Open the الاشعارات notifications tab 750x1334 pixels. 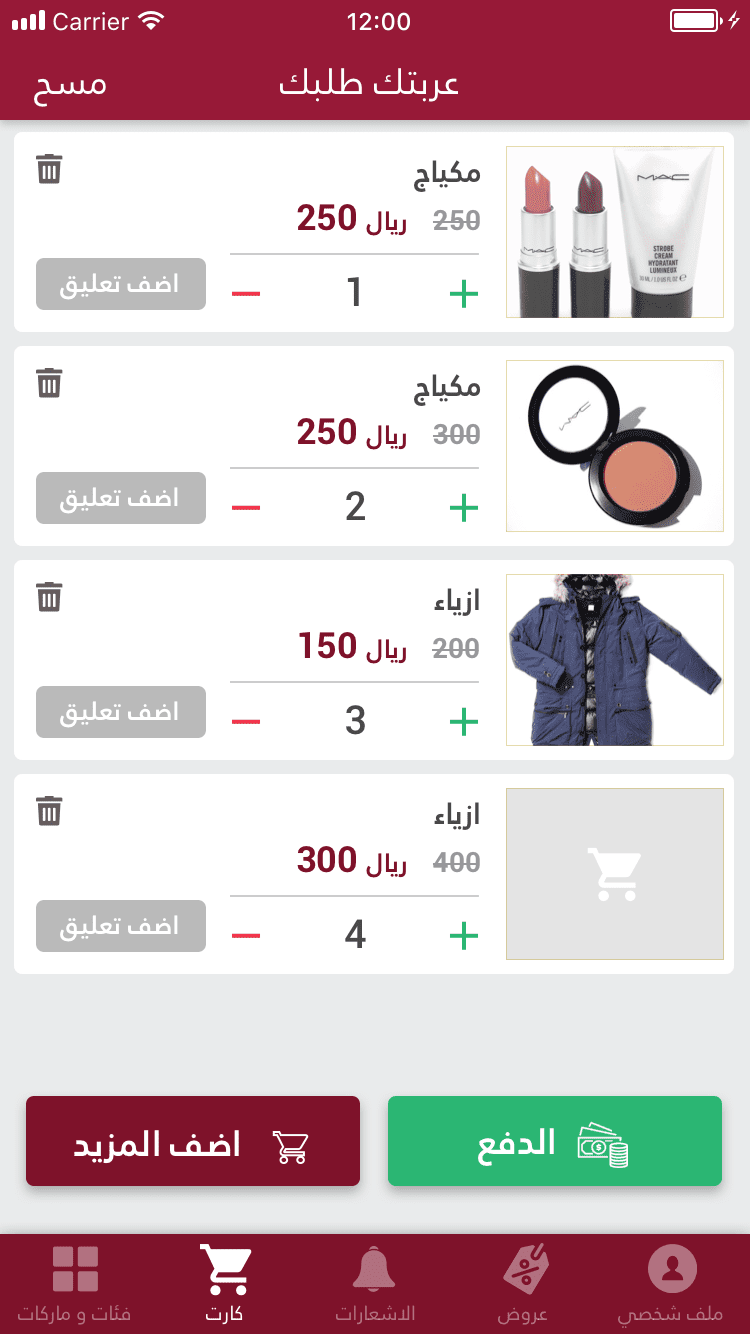[375, 1284]
